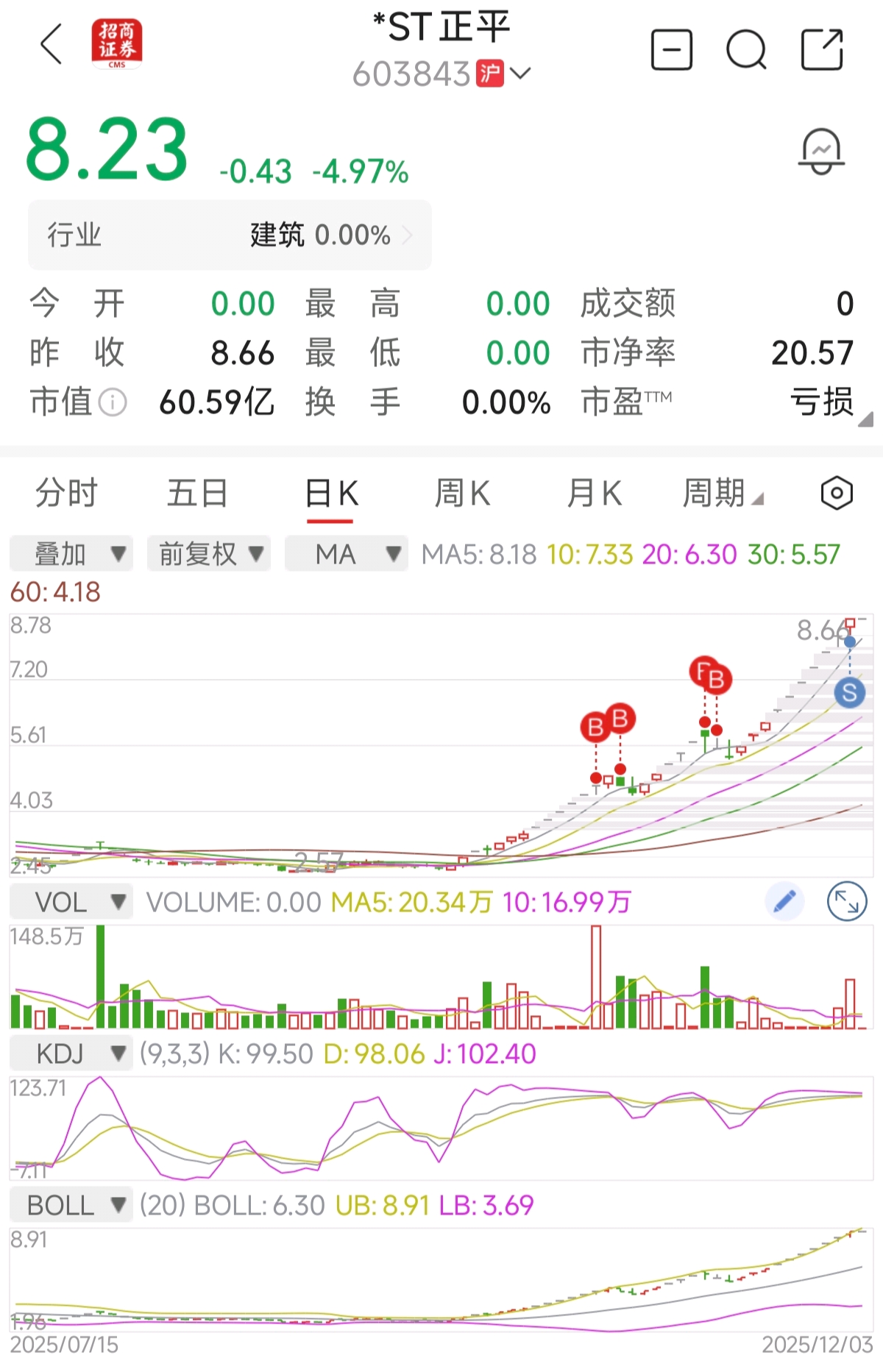This screenshot has width=883, height=1372.
Task: Open the 叠加 overlay dropdown
Action: pos(71,553)
